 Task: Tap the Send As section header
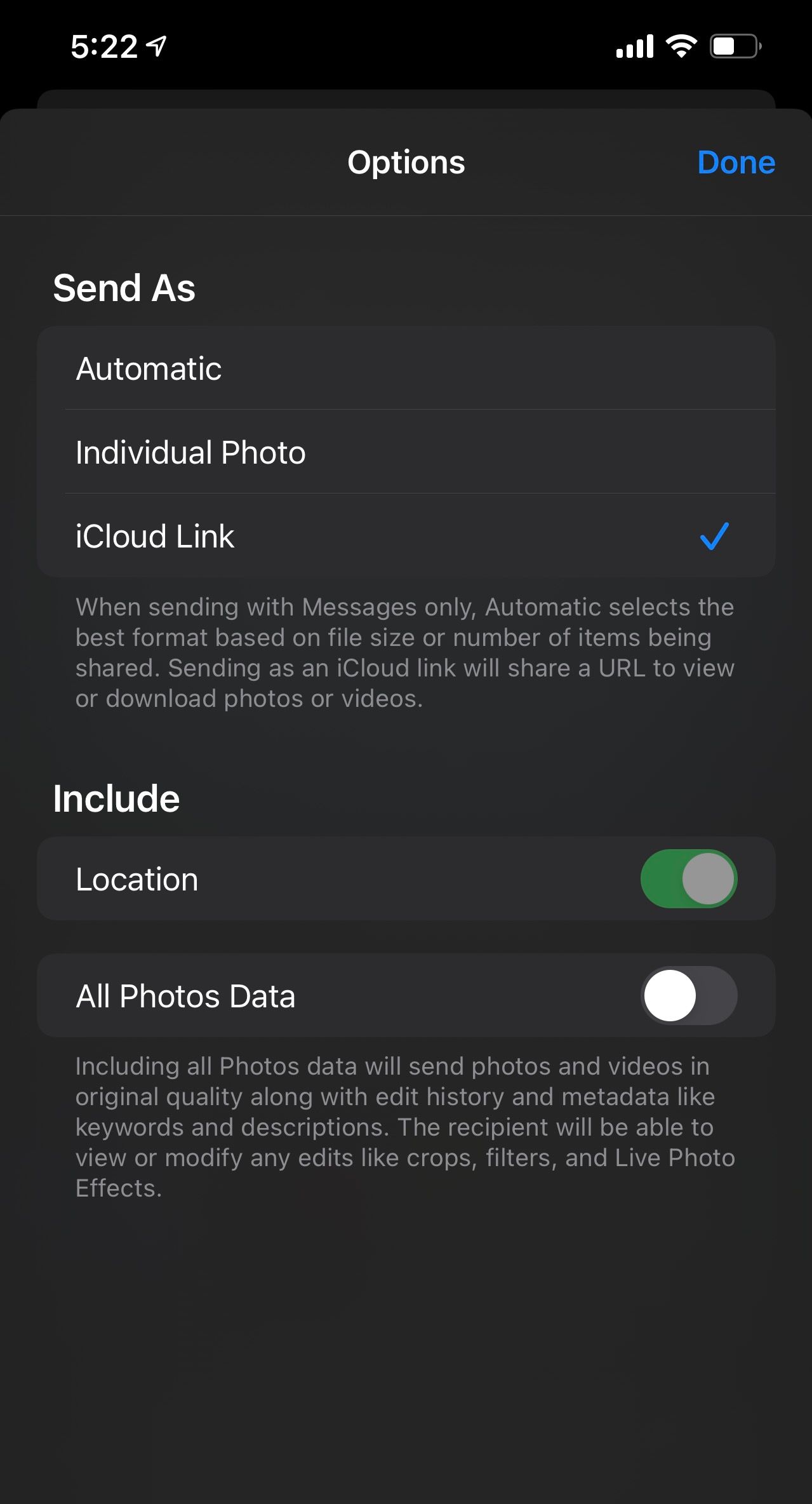pos(124,288)
